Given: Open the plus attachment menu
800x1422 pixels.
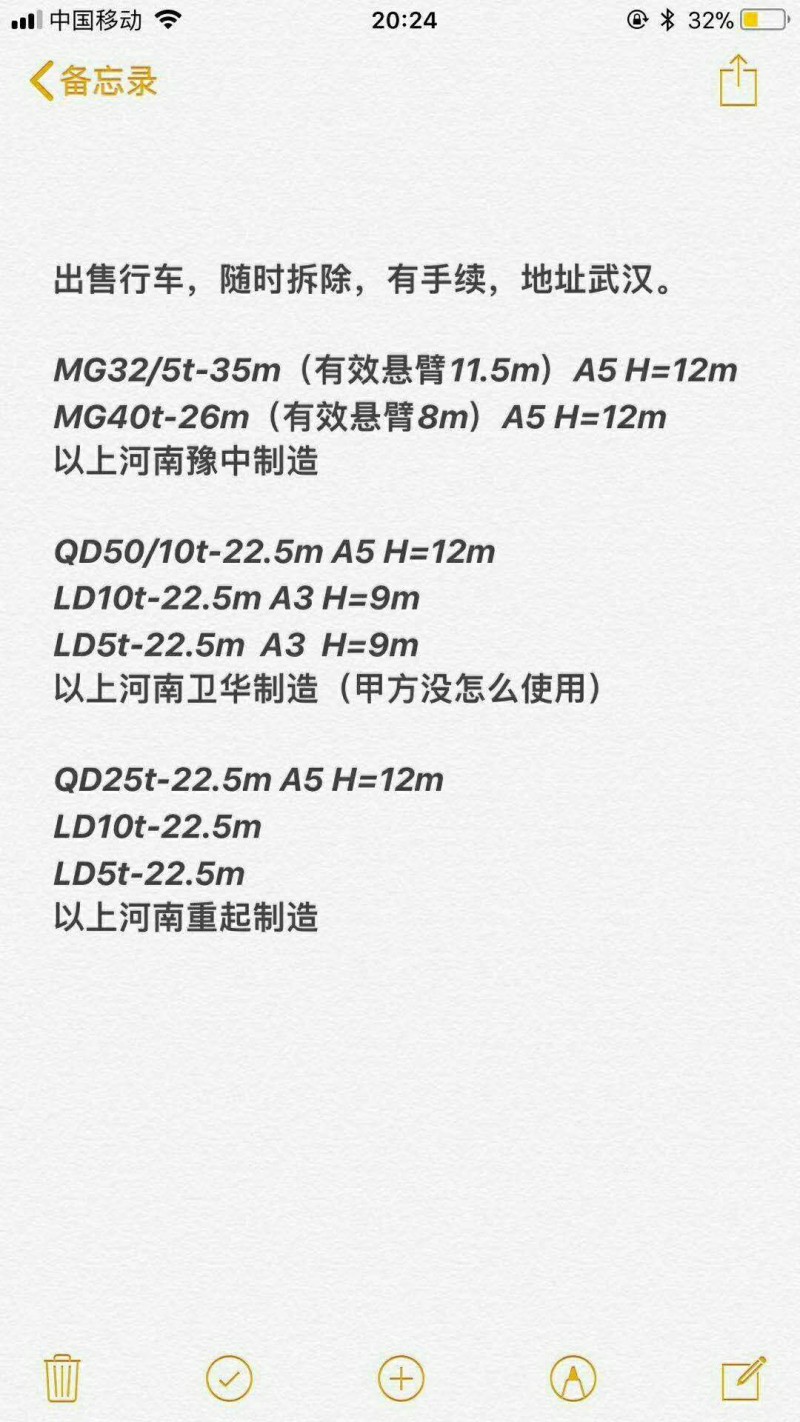Looking at the screenshot, I should pyautogui.click(x=401, y=1380).
